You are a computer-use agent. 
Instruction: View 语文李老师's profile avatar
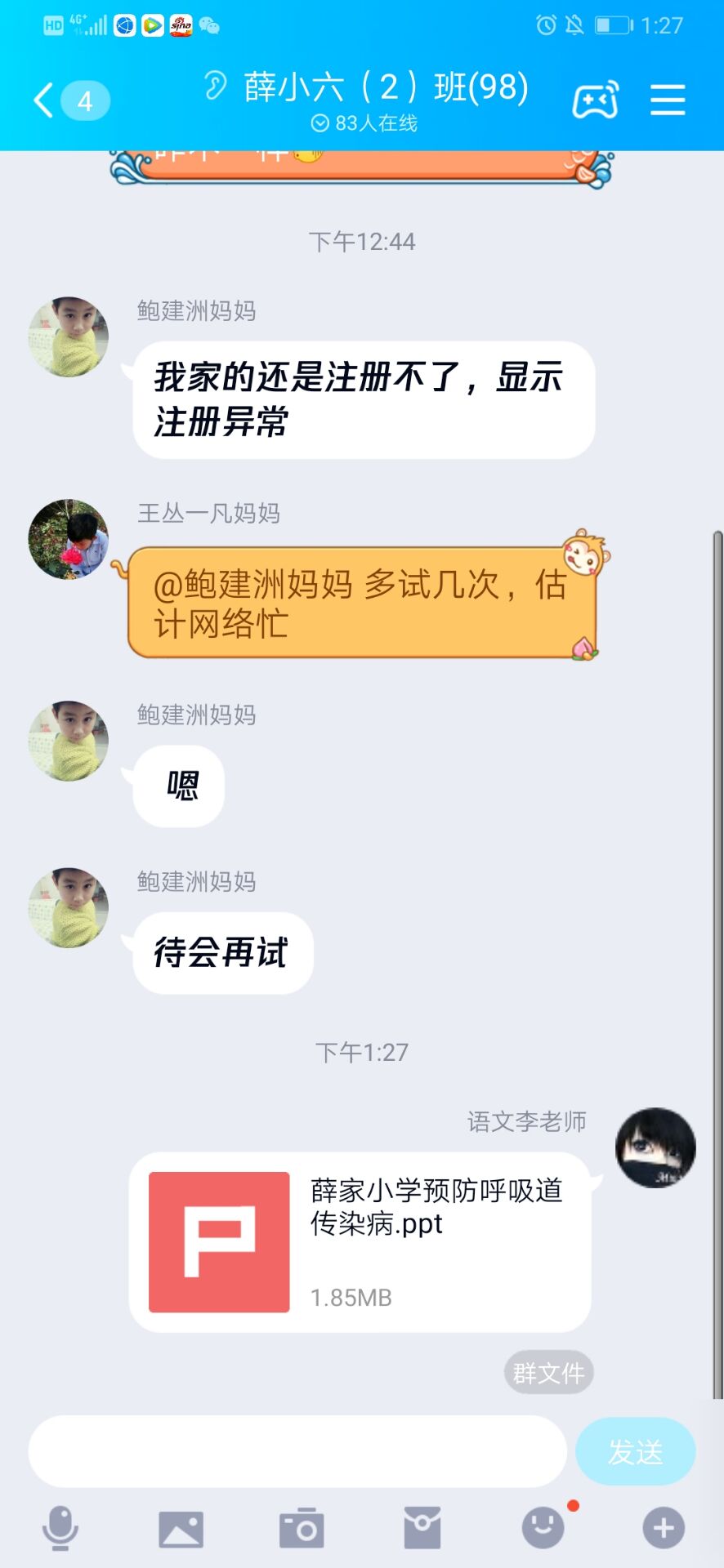(x=655, y=1147)
